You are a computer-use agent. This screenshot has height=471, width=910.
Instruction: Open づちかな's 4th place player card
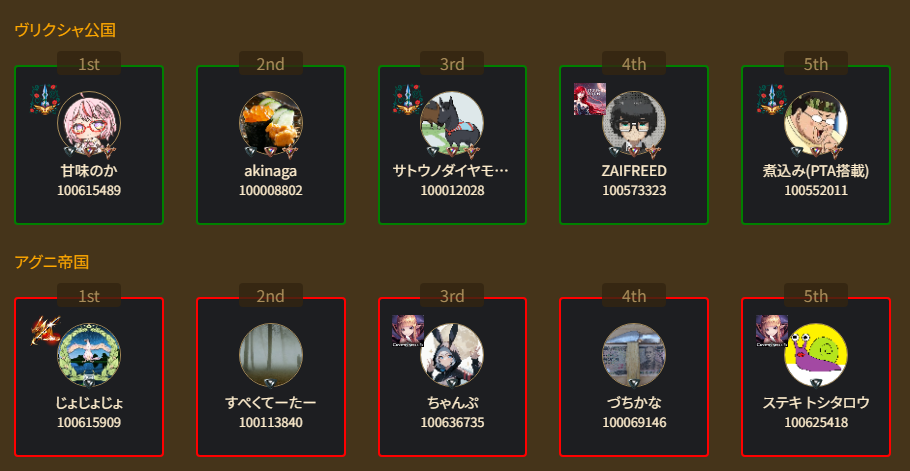tap(634, 377)
